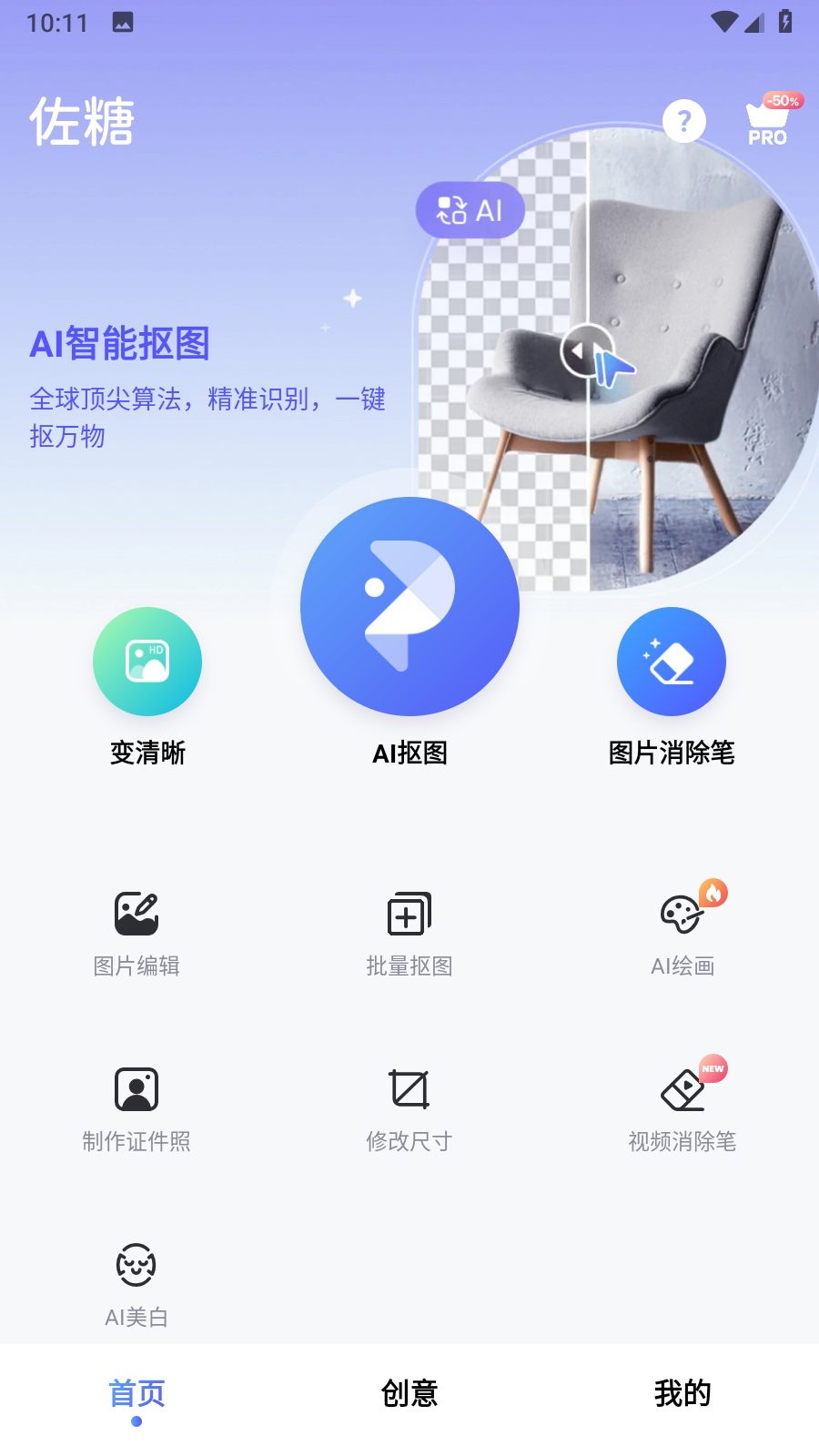Open the AI抠图 cutout tool
The width and height of the screenshot is (819, 1456).
pos(409,606)
